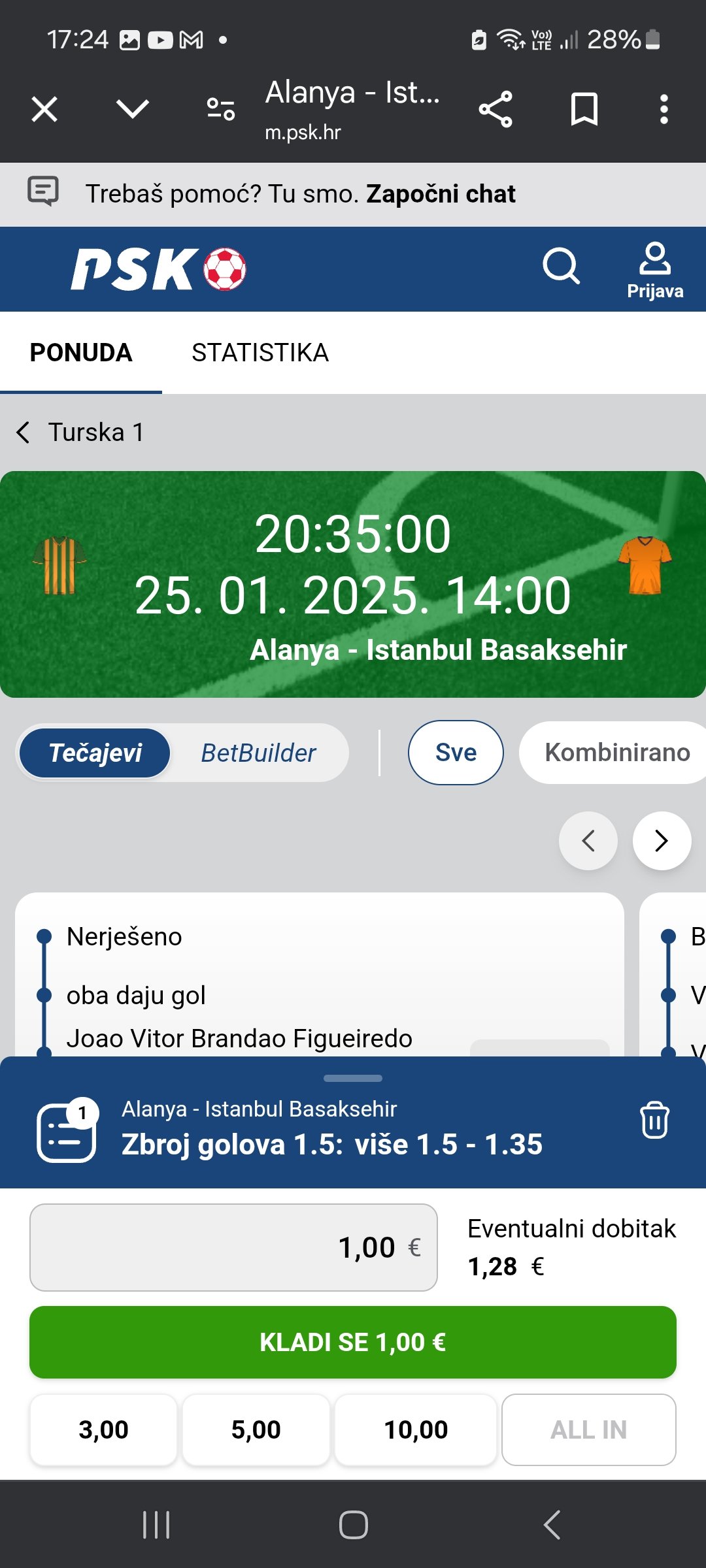Edit the stake amount field
Screen dimensions: 706x1568
pos(233,1247)
